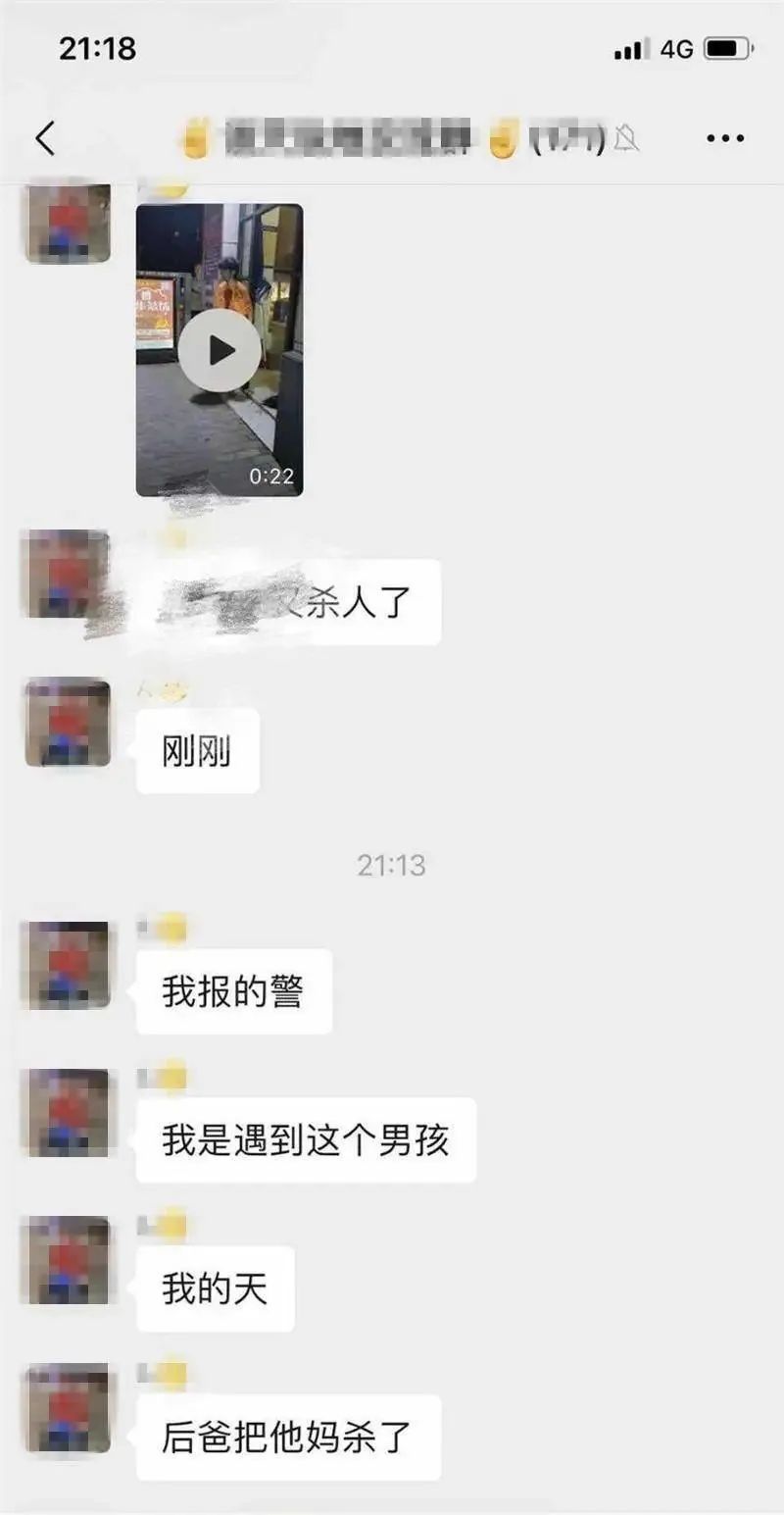Go back to the chat list
This screenshot has height=1515, width=784.
point(45,138)
